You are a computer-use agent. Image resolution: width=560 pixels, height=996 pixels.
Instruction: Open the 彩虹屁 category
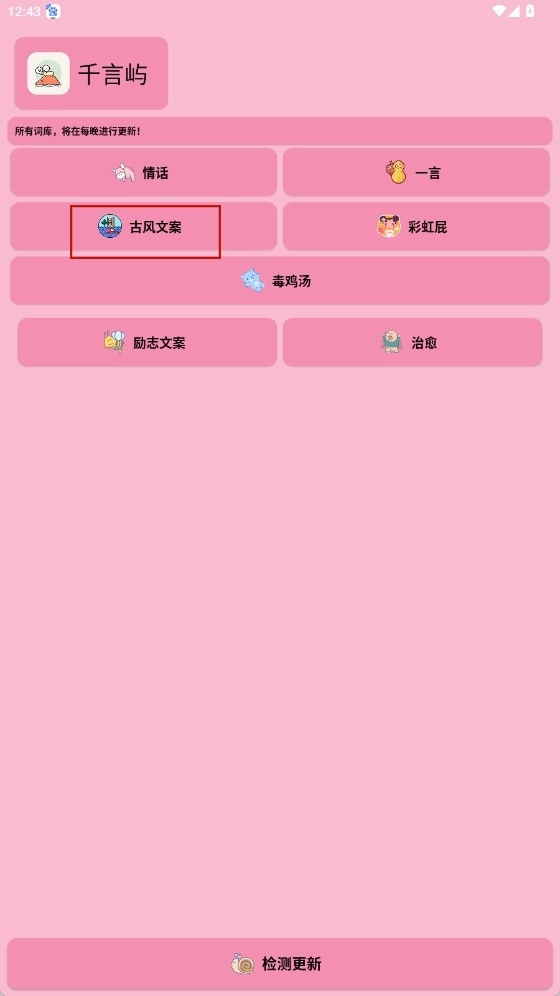416,227
